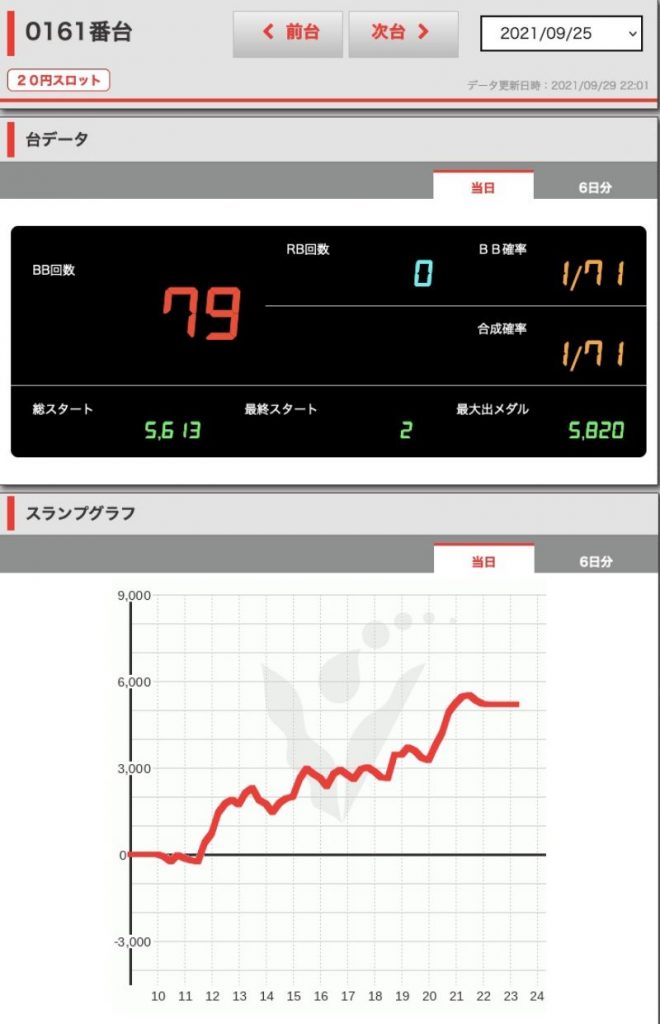
Task: Open the 2021/09/25 date dropdown
Action: [x=561, y=33]
